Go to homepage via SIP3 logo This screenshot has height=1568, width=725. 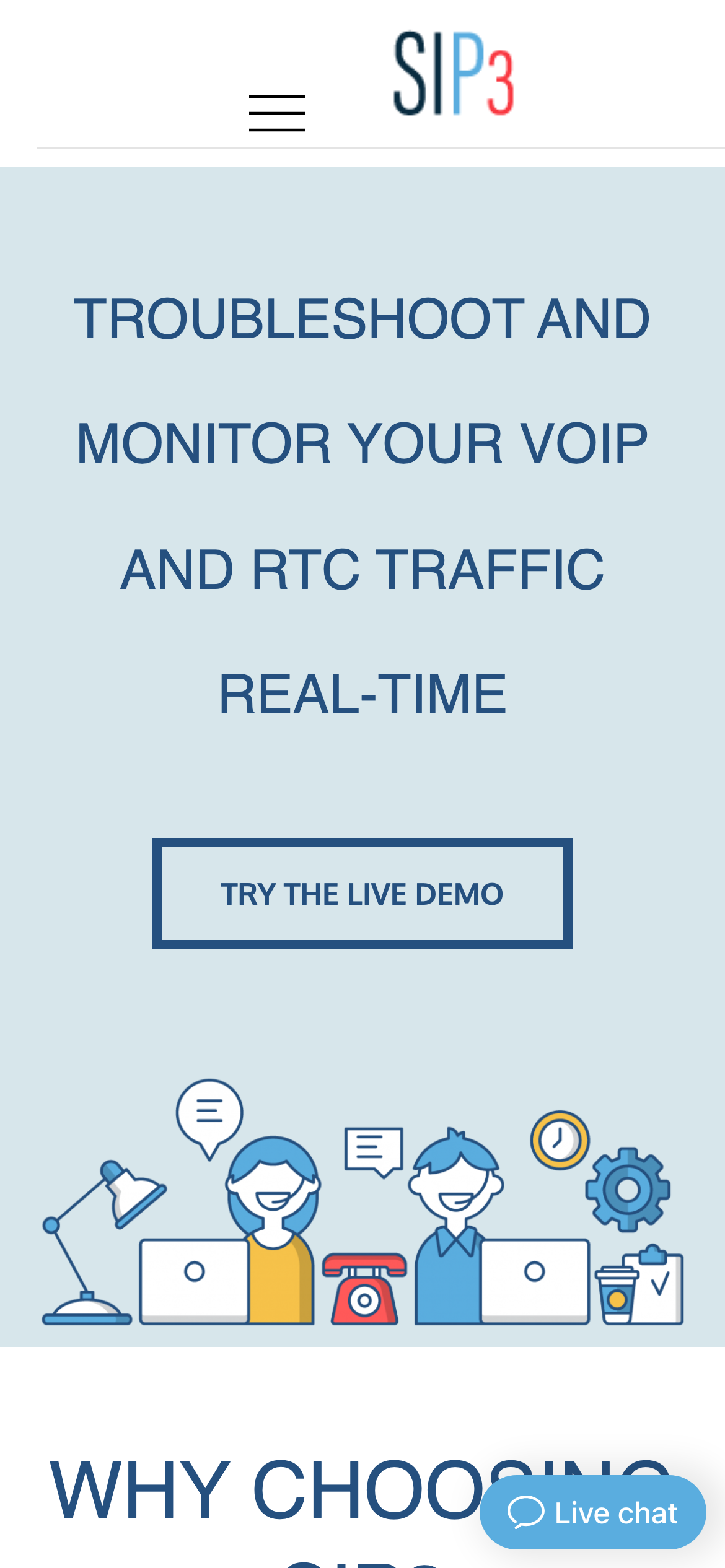click(x=454, y=74)
